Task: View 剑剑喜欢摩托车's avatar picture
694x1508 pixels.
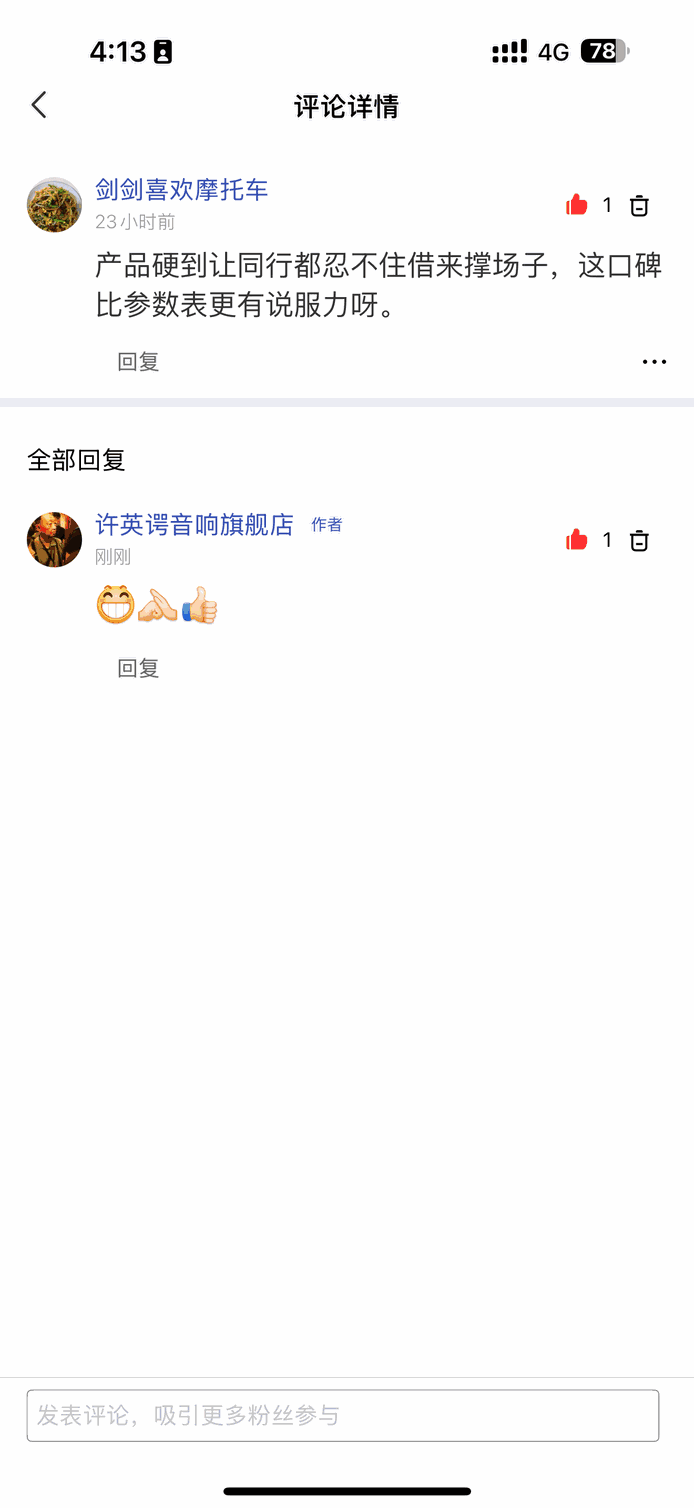Action: (x=54, y=205)
